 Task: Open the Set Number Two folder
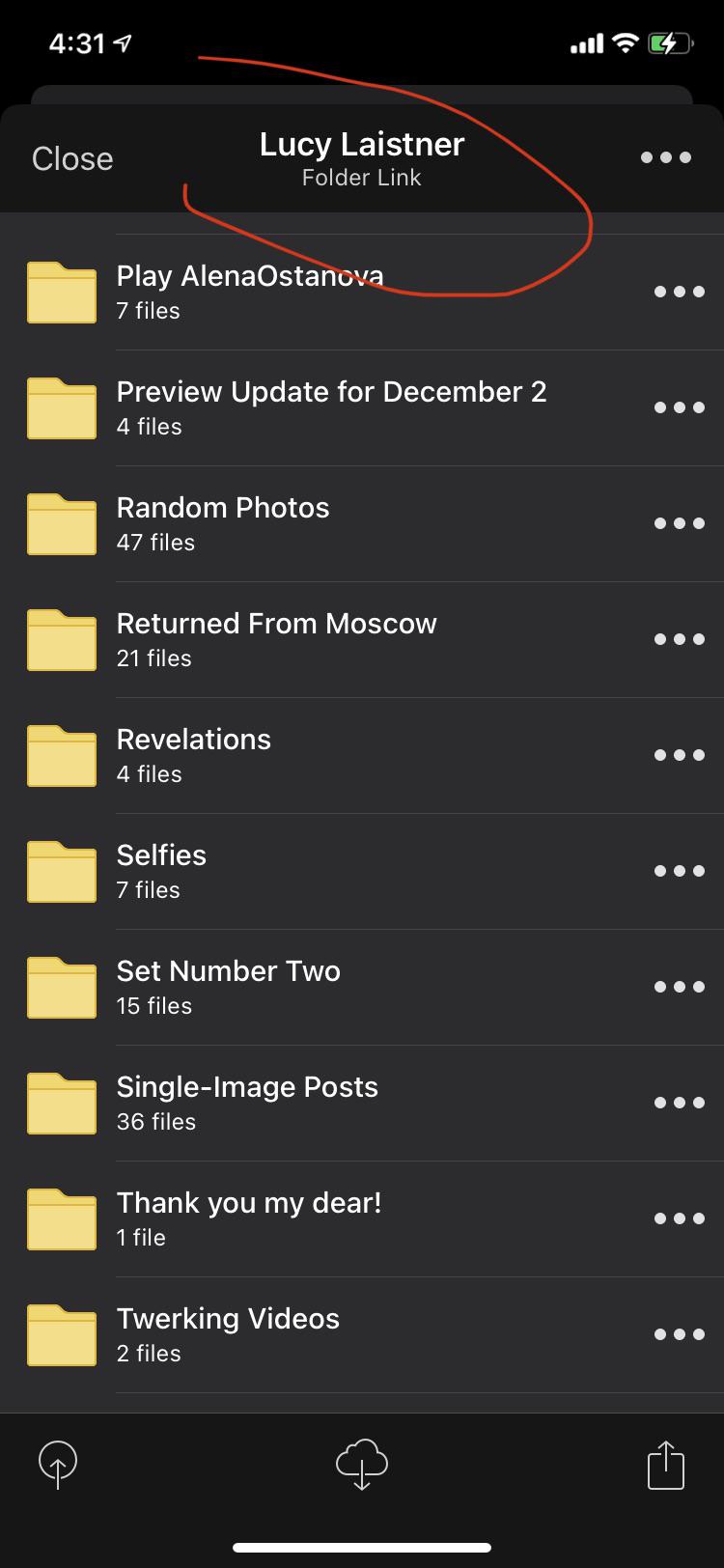228,987
